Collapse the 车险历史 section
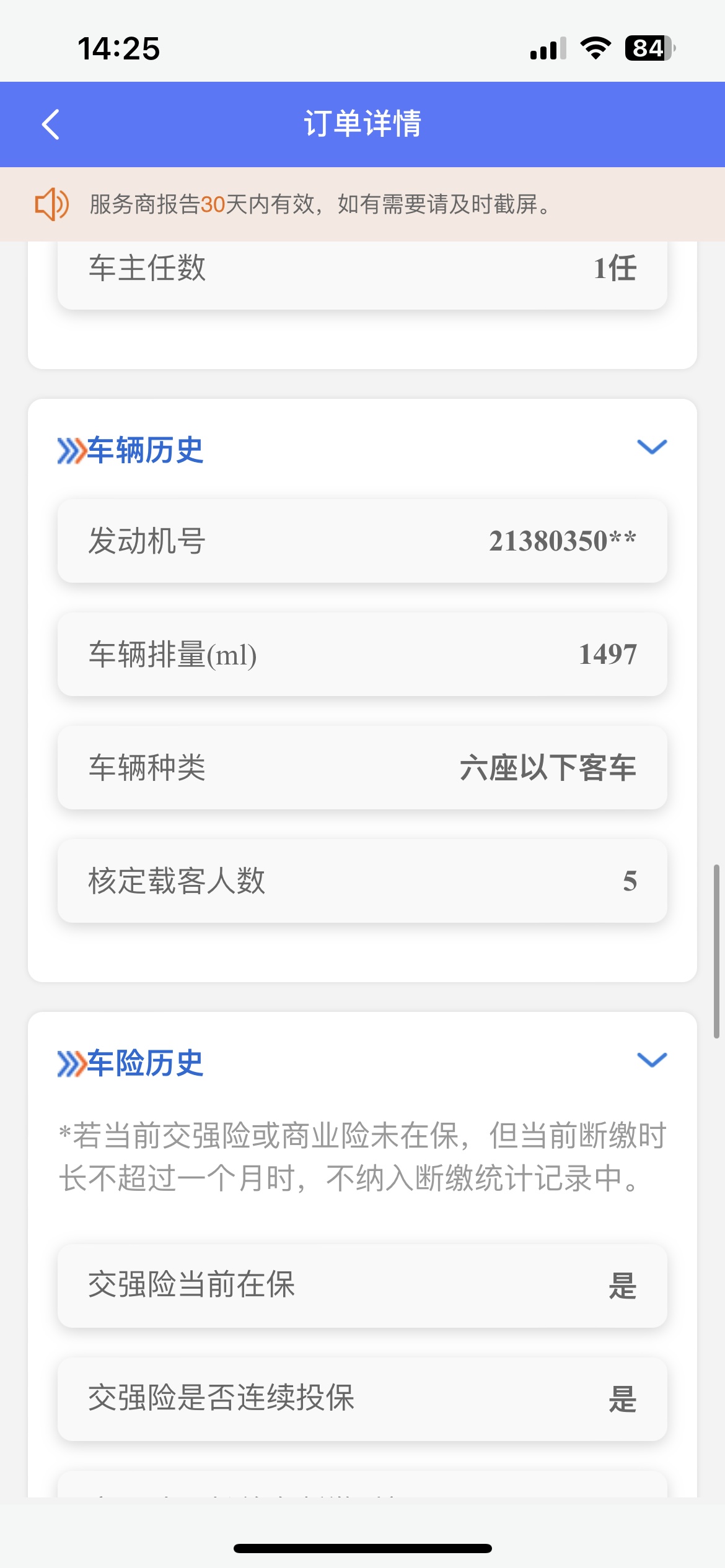The image size is (725, 1568). click(652, 1060)
